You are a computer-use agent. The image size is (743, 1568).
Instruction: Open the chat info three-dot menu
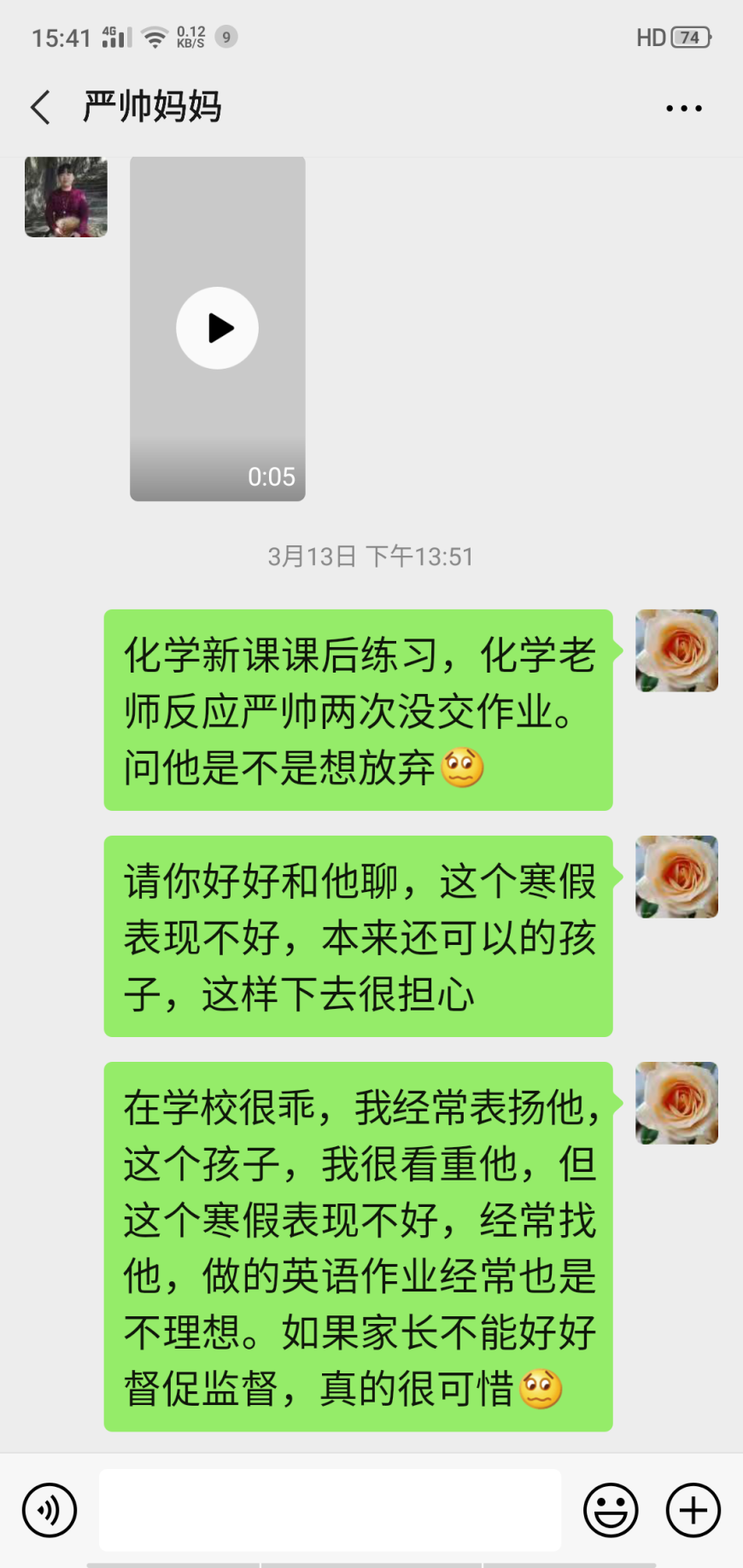(683, 108)
